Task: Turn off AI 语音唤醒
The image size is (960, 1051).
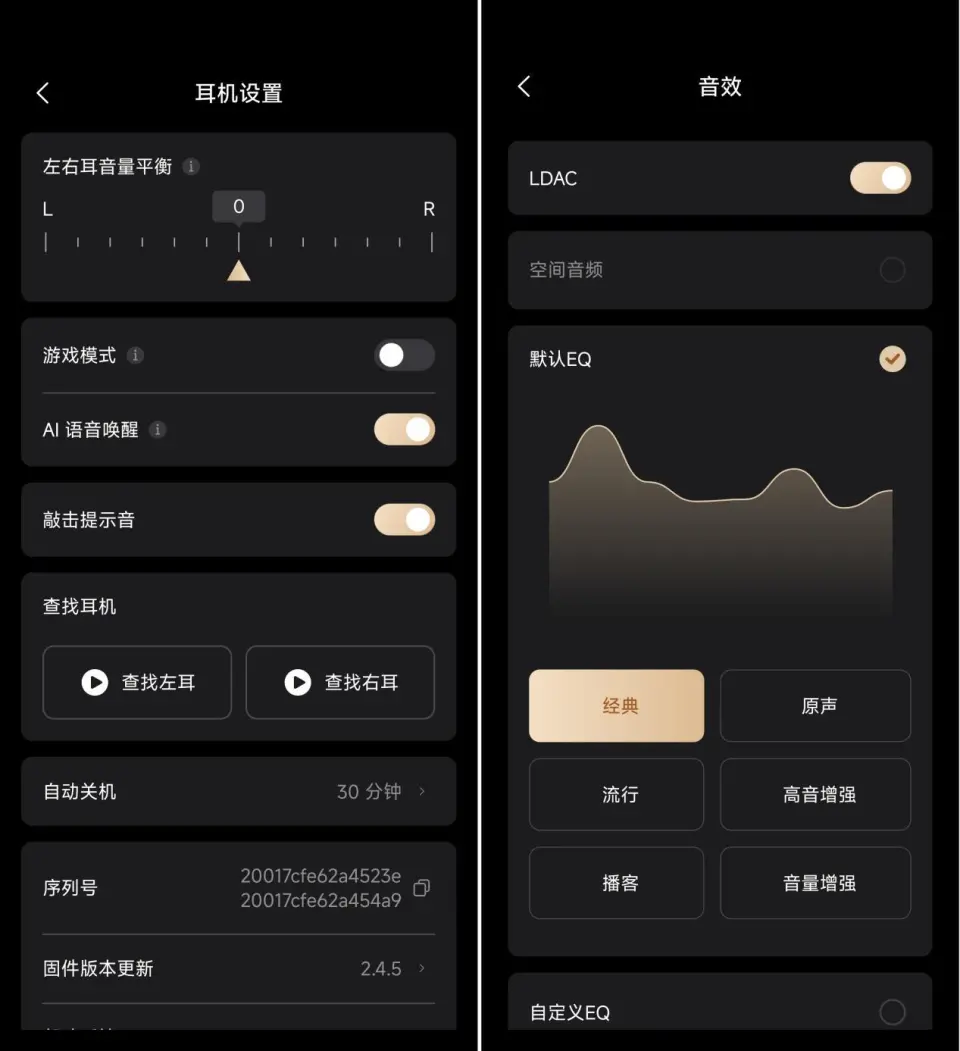Action: (x=404, y=429)
